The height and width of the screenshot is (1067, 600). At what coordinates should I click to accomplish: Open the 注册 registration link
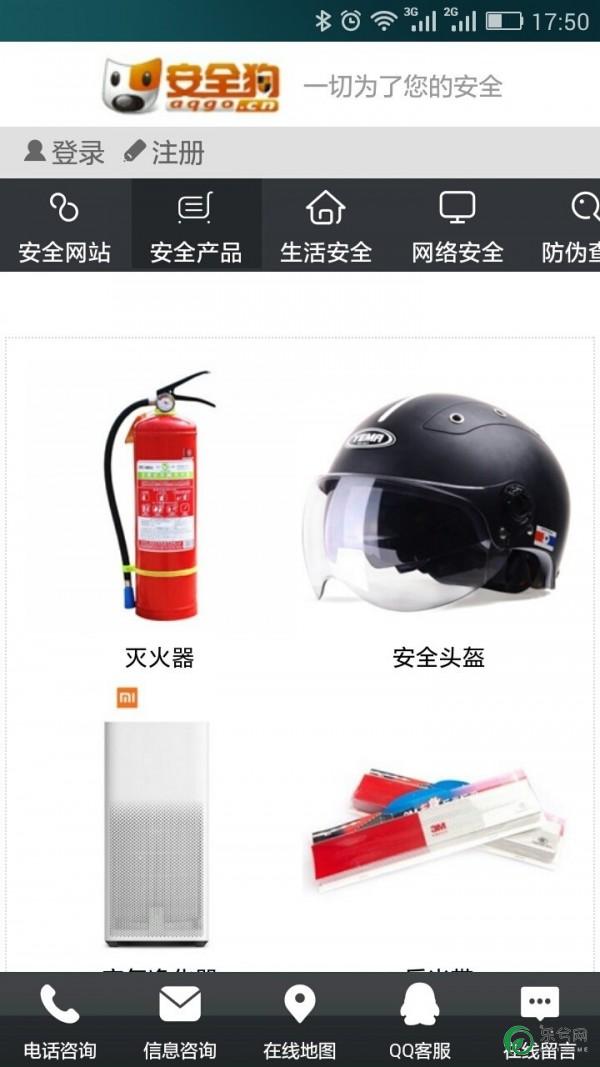(x=165, y=153)
